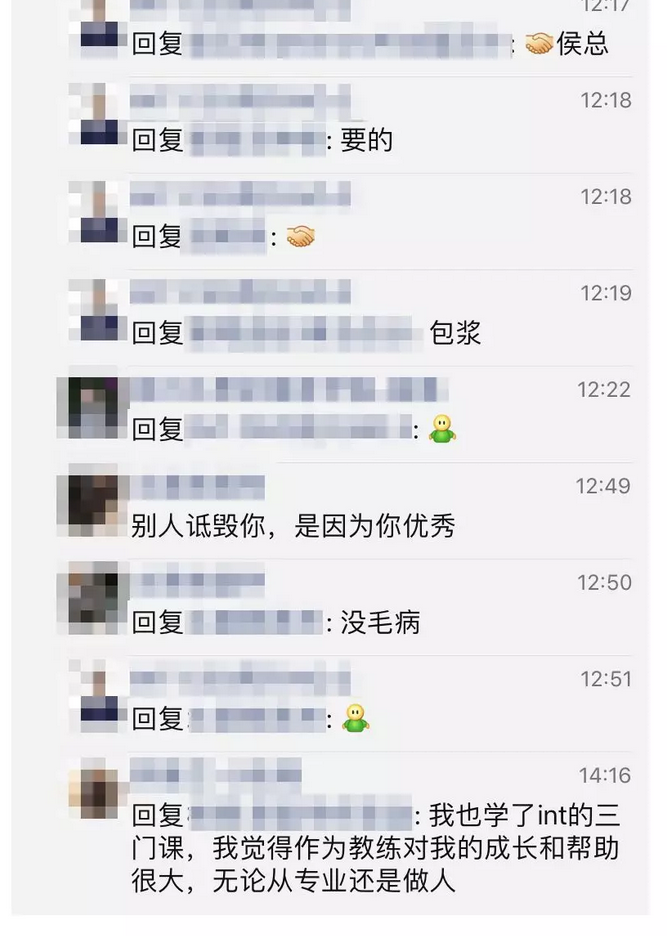Image resolution: width=667 pixels, height=936 pixels.
Task: Reply to the comment "别人诋毁你，是因为你优秀"
Action: 293,526
